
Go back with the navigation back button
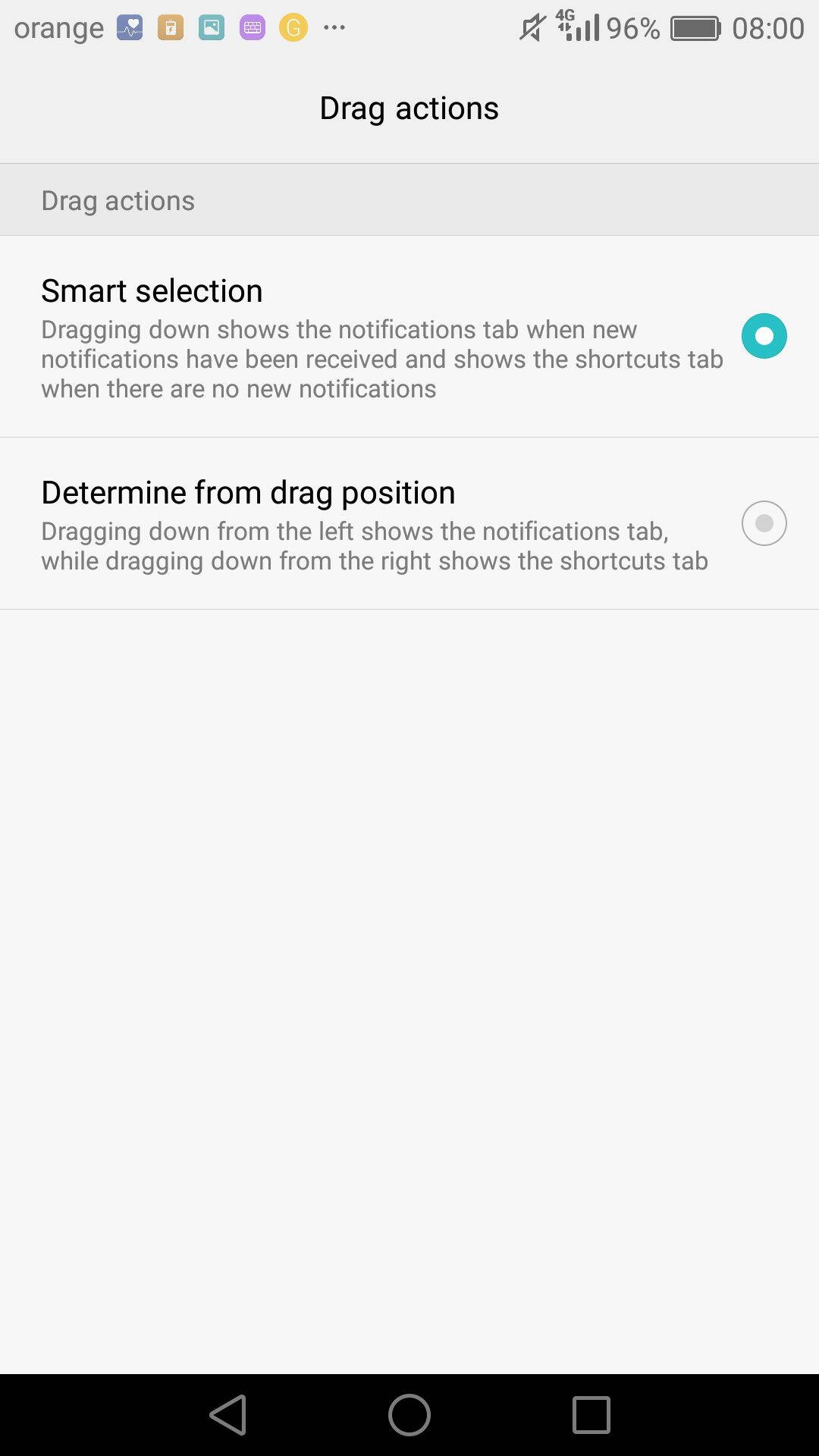(228, 1415)
